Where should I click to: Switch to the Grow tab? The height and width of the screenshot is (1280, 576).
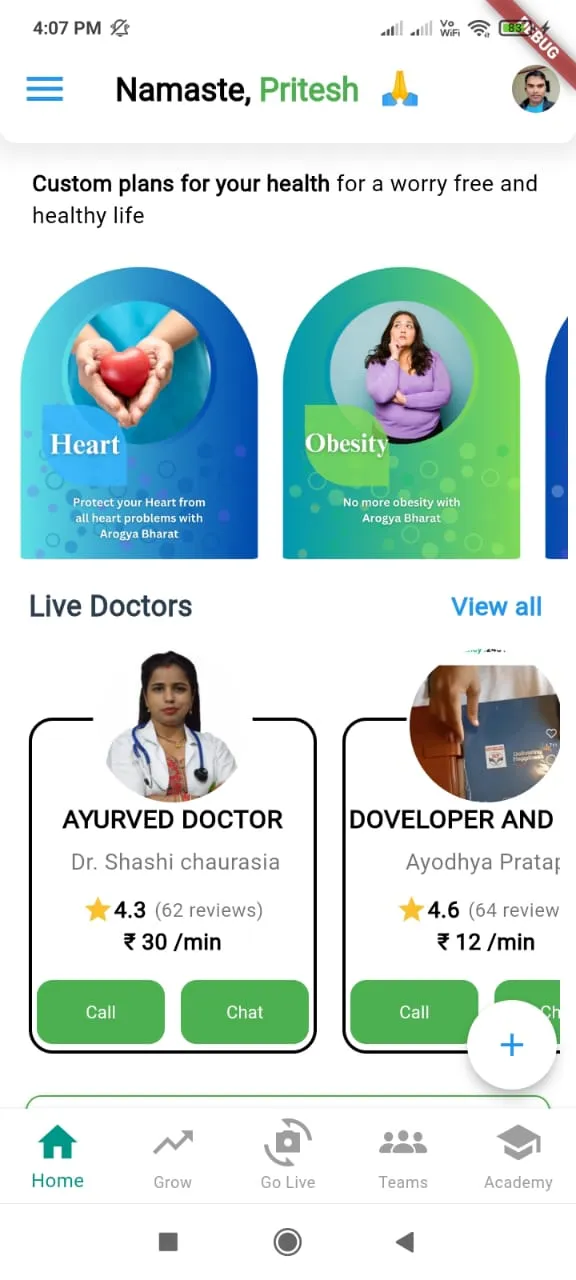(x=172, y=1157)
